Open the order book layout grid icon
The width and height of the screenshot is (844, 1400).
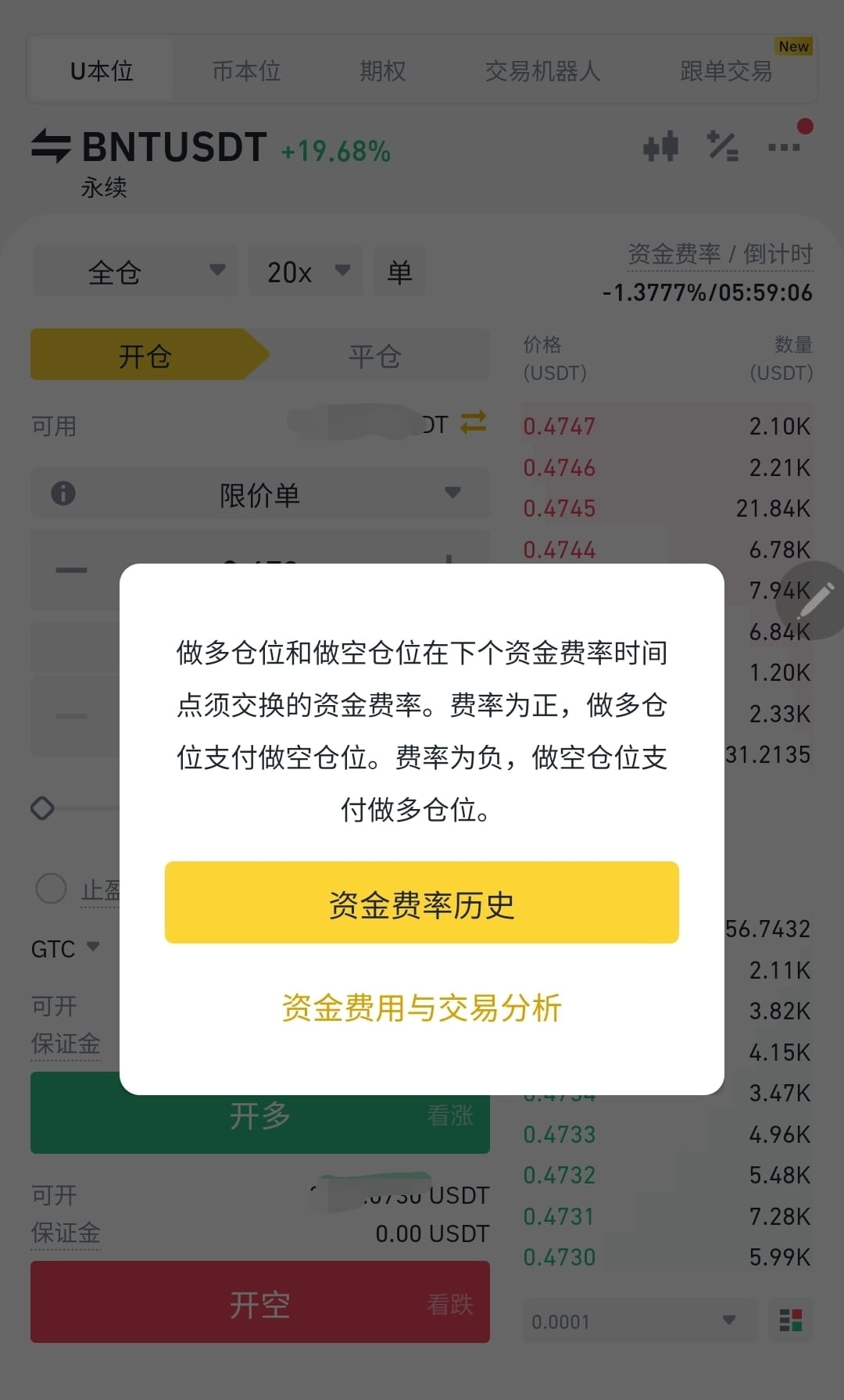[790, 1321]
